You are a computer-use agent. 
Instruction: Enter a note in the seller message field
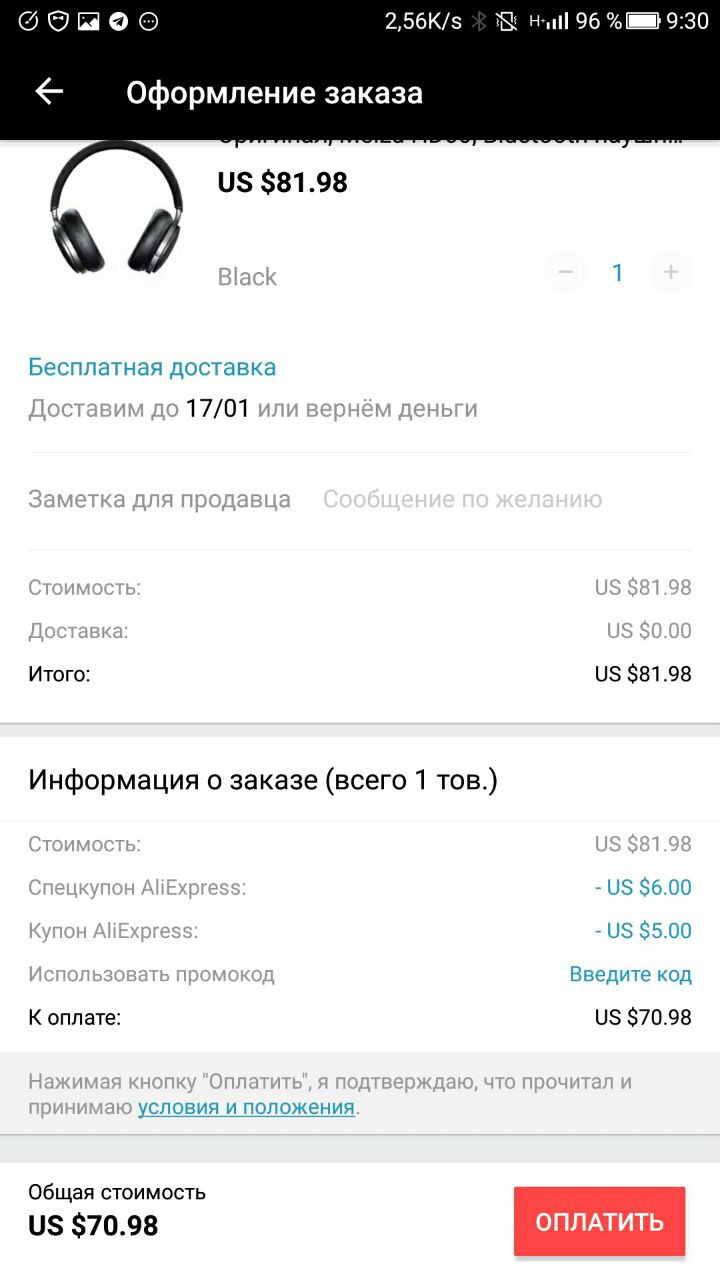pos(507,500)
